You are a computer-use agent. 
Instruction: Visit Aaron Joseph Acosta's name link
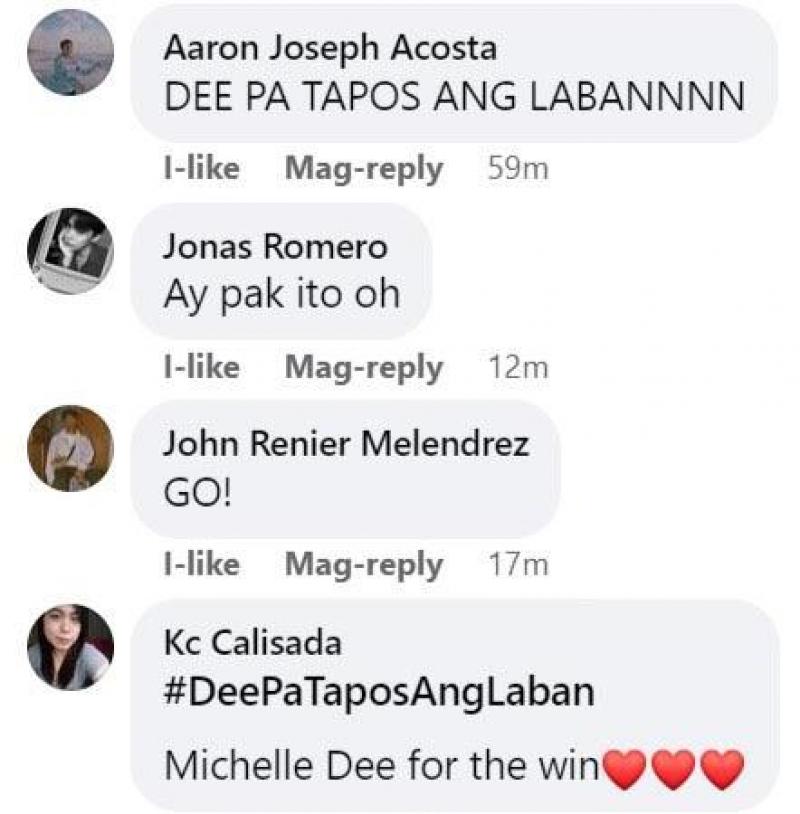pyautogui.click(x=330, y=47)
